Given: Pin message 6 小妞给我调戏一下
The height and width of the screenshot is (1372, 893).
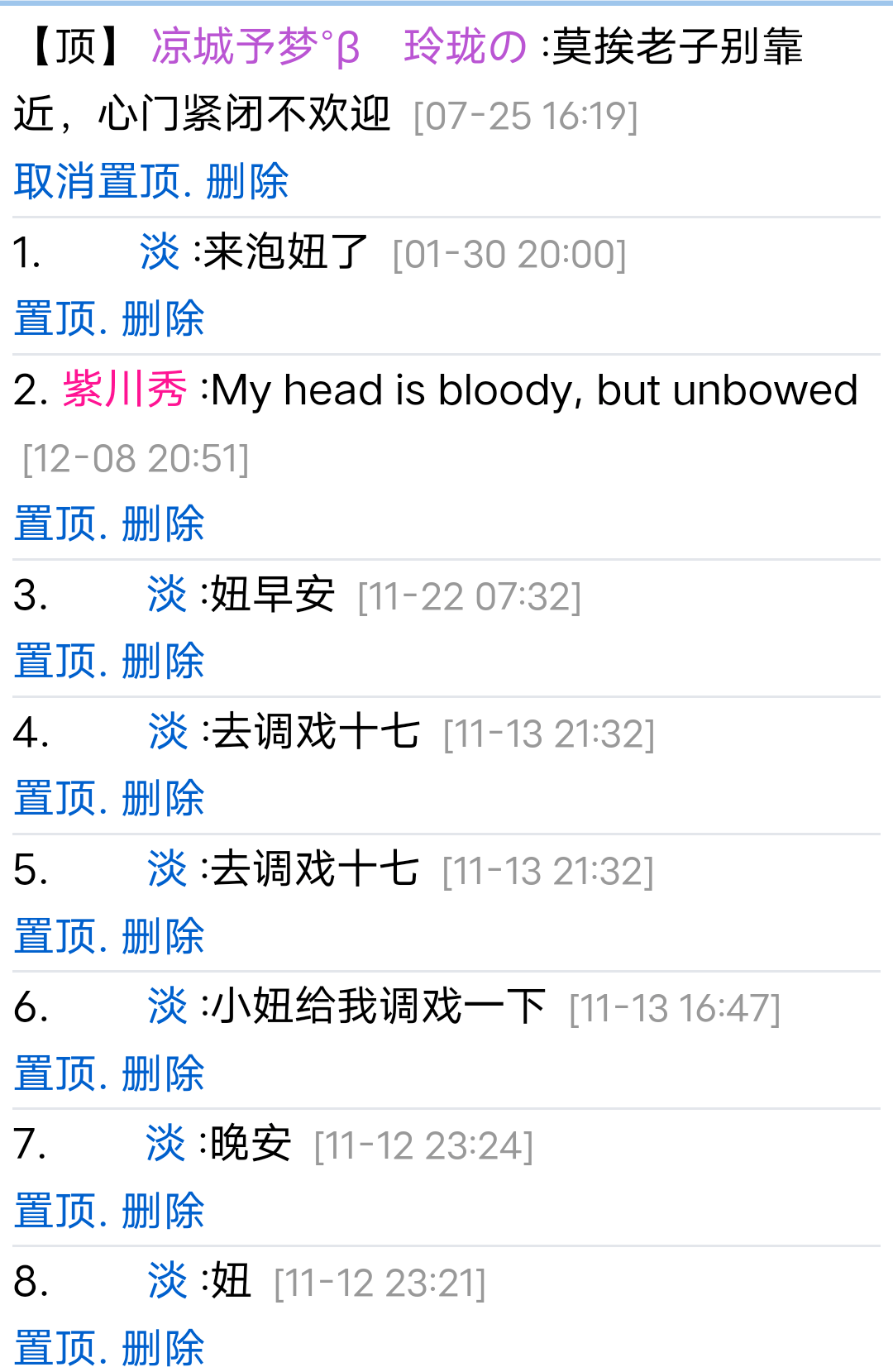Looking at the screenshot, I should click(x=55, y=1073).
